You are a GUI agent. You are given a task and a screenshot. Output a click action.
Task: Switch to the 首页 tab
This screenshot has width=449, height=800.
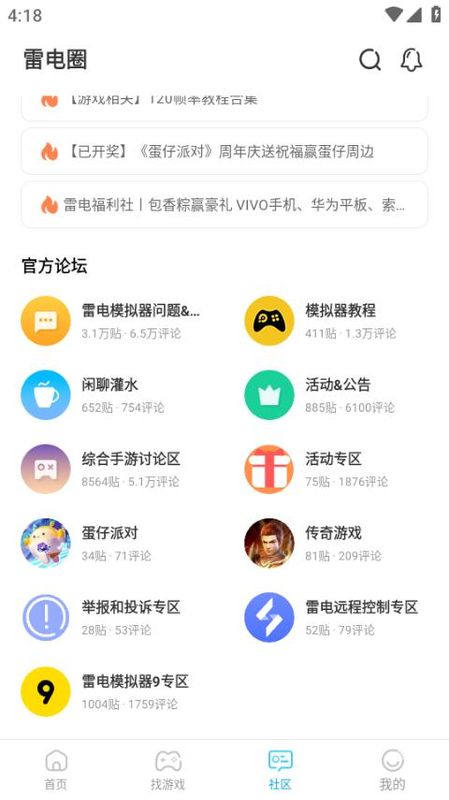coord(56,770)
